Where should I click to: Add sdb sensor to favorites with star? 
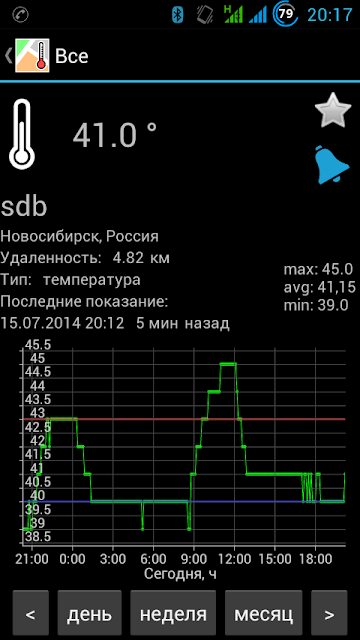[333, 110]
